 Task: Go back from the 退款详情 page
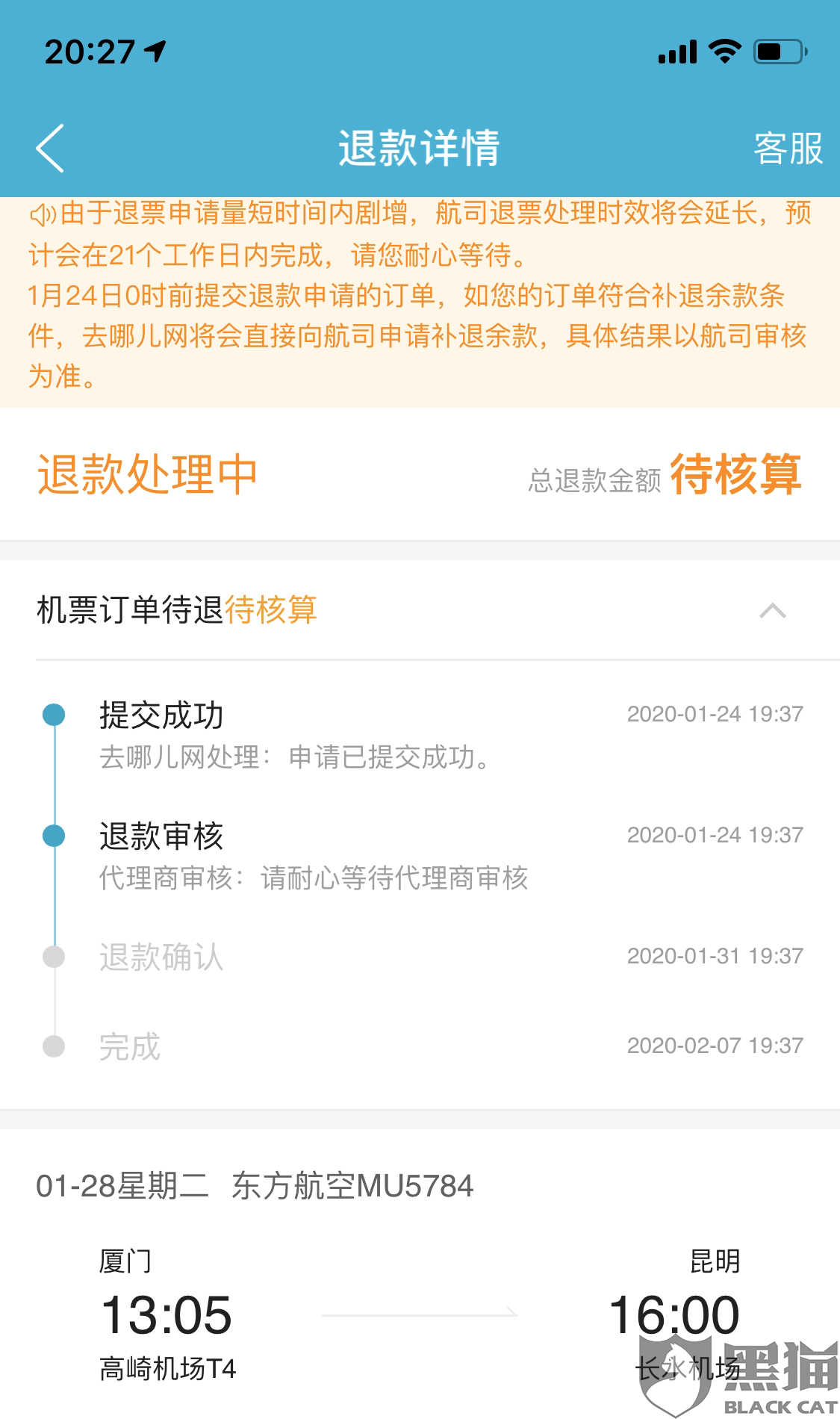click(50, 148)
